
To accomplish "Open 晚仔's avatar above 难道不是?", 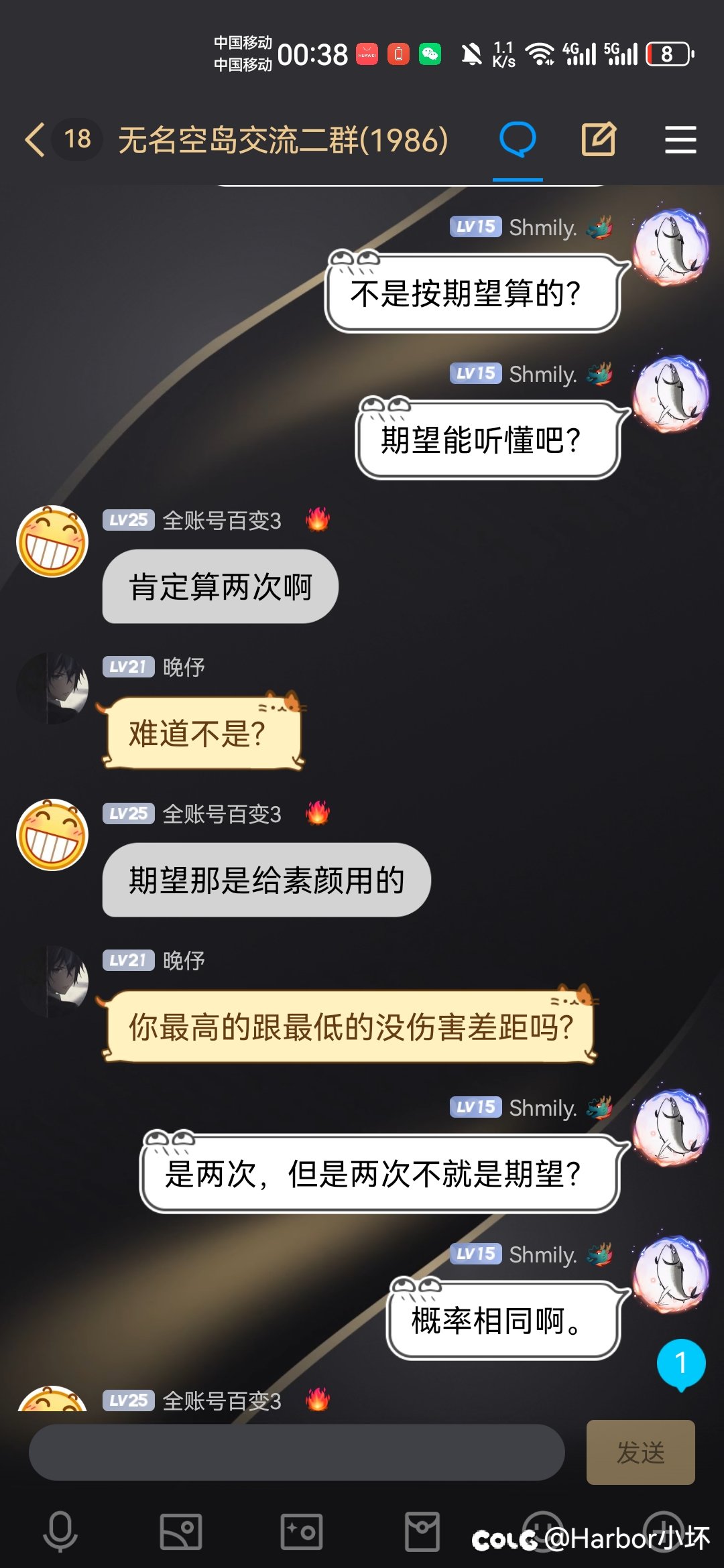I will point(52,688).
